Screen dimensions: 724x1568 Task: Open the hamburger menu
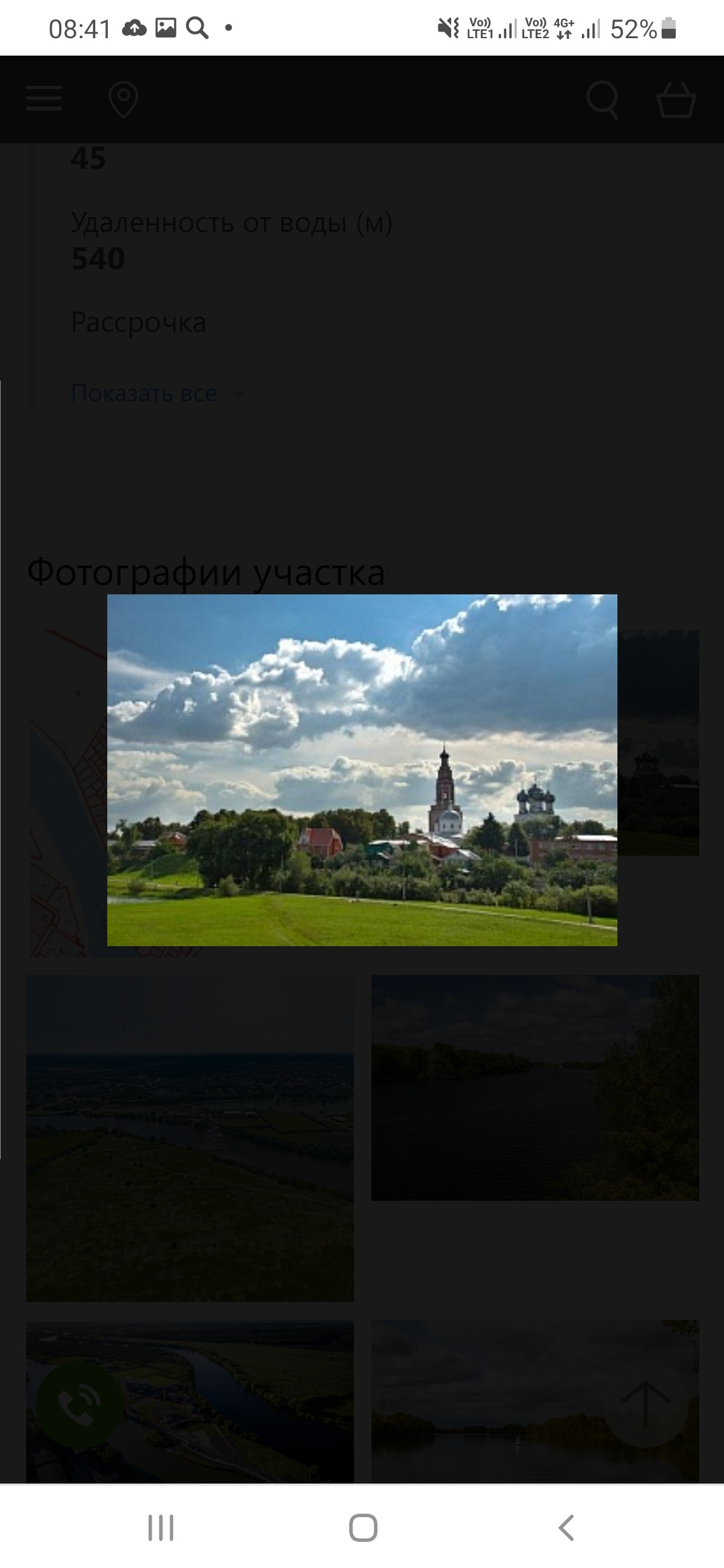pyautogui.click(x=44, y=99)
